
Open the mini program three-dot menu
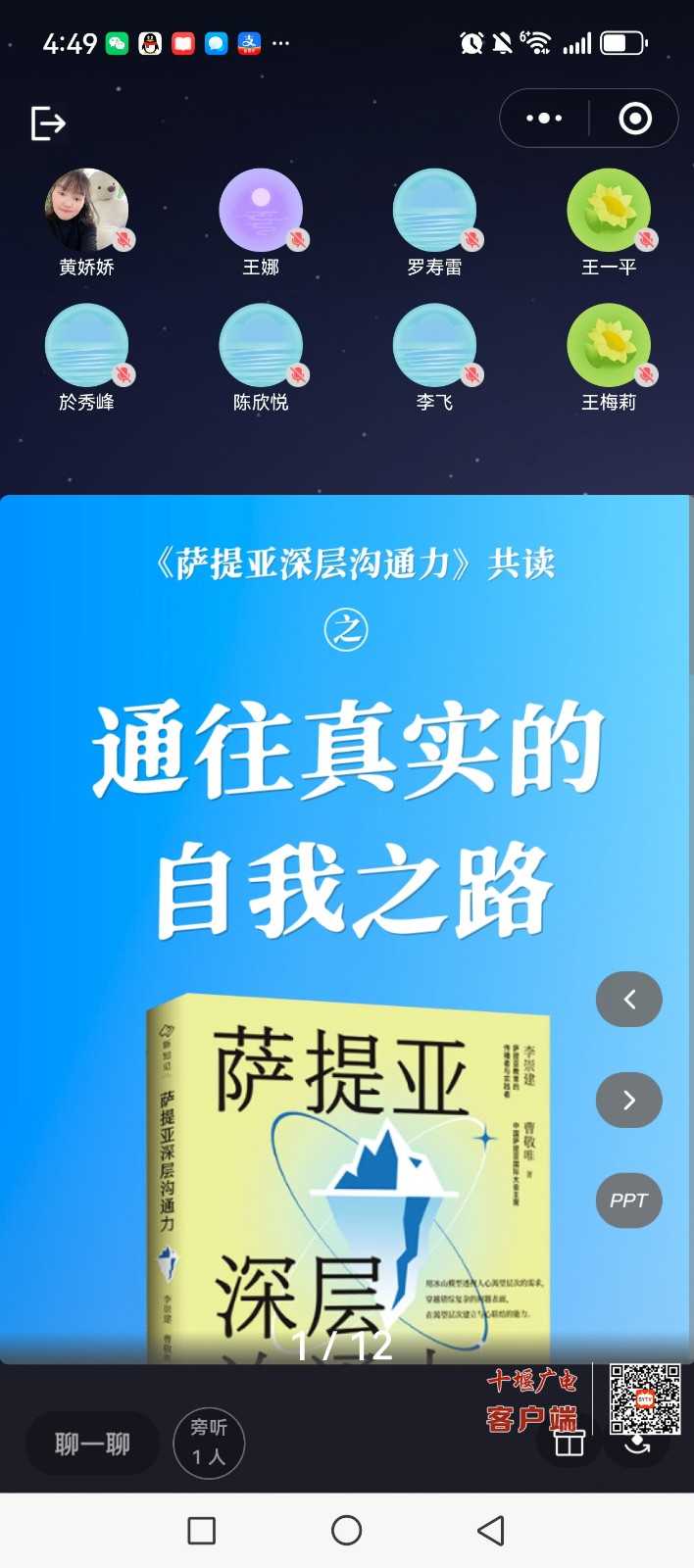pyautogui.click(x=544, y=119)
